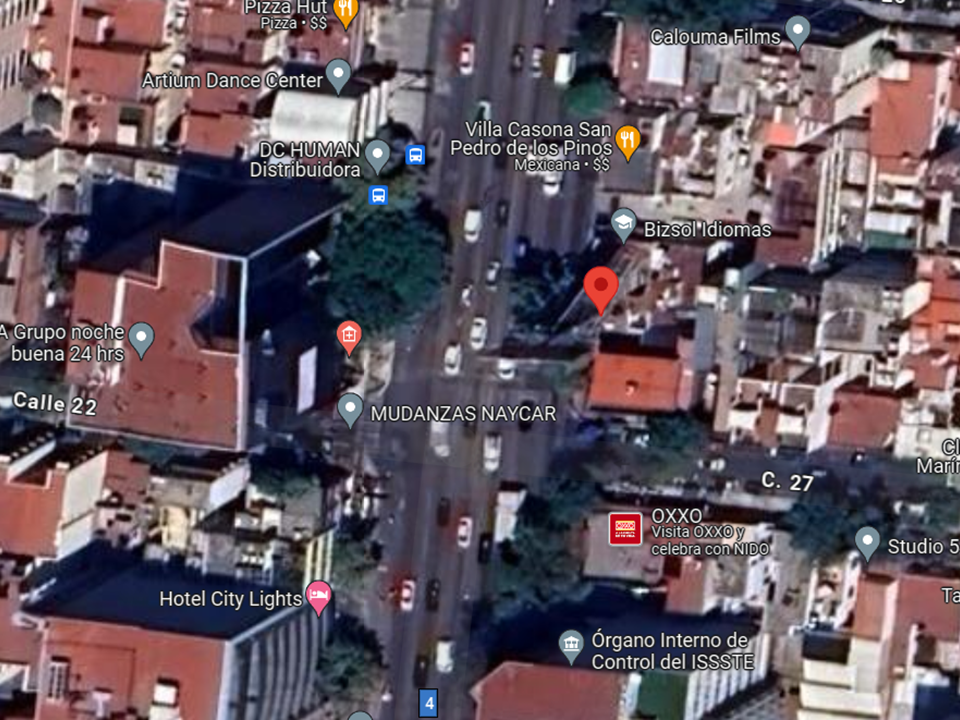Screen dimensions: 960x720
Task: Open the Pizza Hut restaurant marker
Action: pyautogui.click(x=345, y=12)
